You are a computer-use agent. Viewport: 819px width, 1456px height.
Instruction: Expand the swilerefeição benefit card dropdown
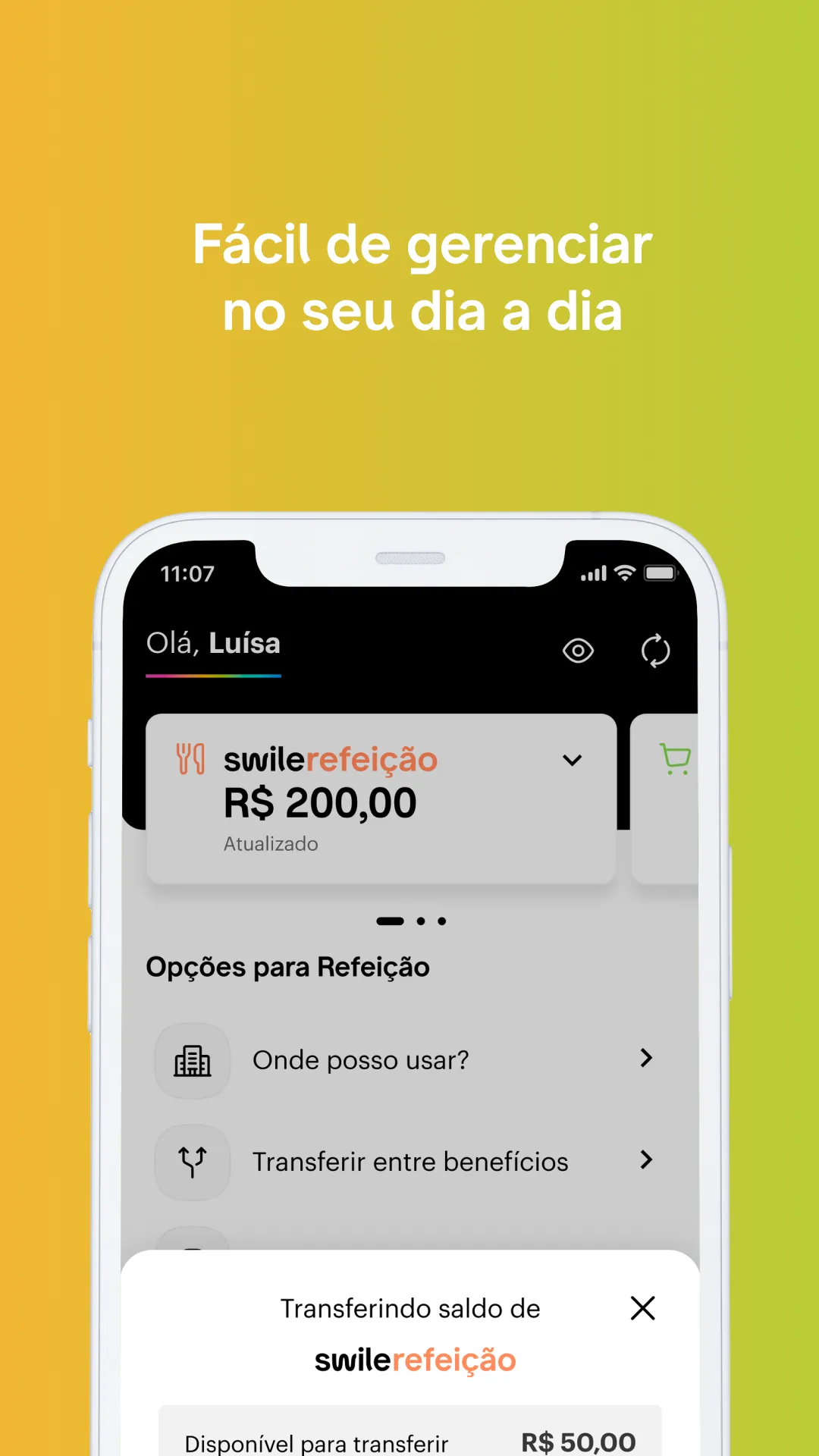(573, 758)
